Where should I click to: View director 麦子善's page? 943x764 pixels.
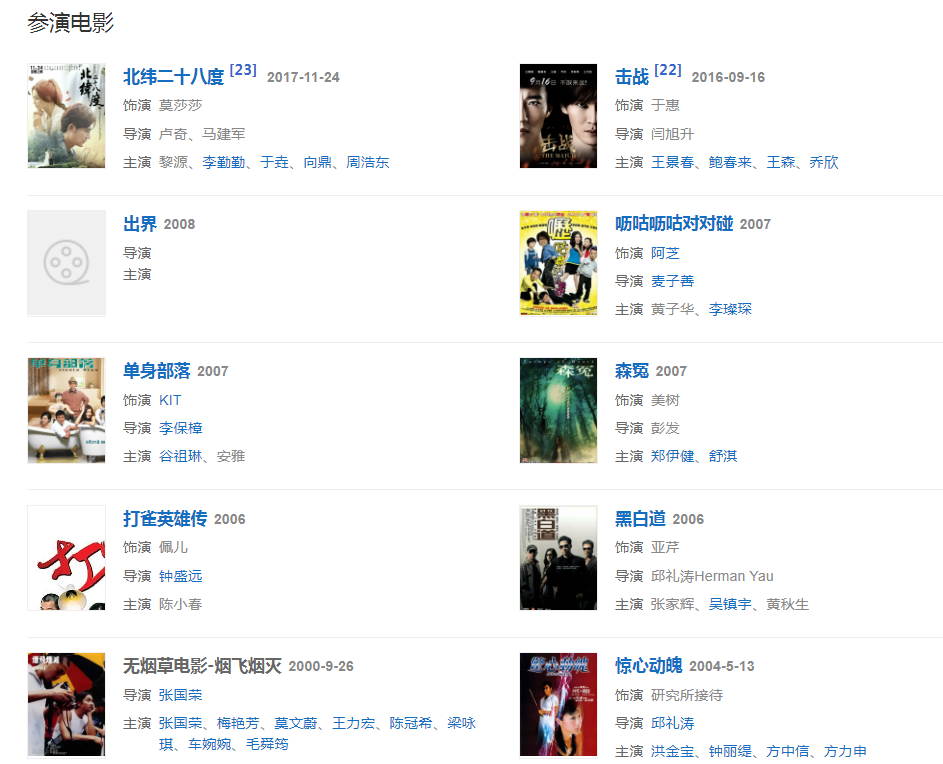[672, 281]
